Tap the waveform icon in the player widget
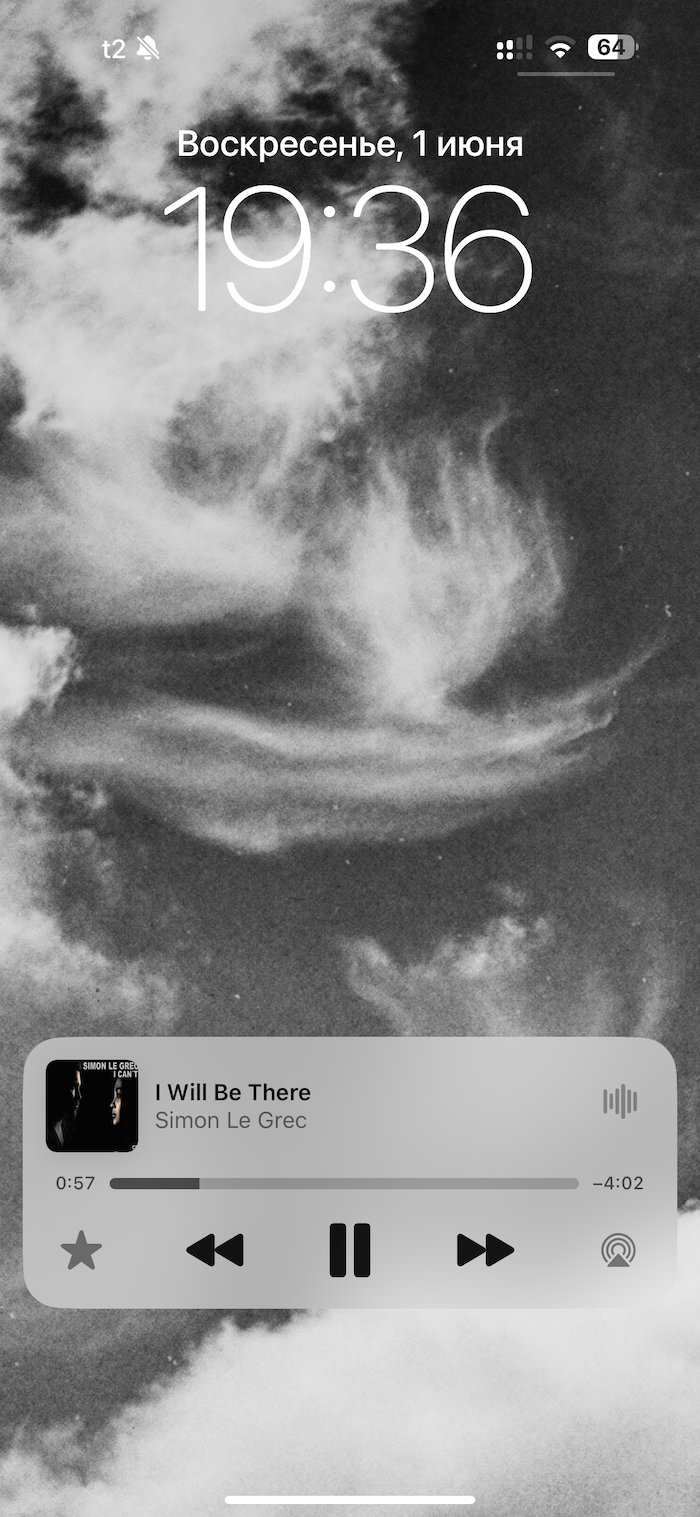 [620, 1102]
